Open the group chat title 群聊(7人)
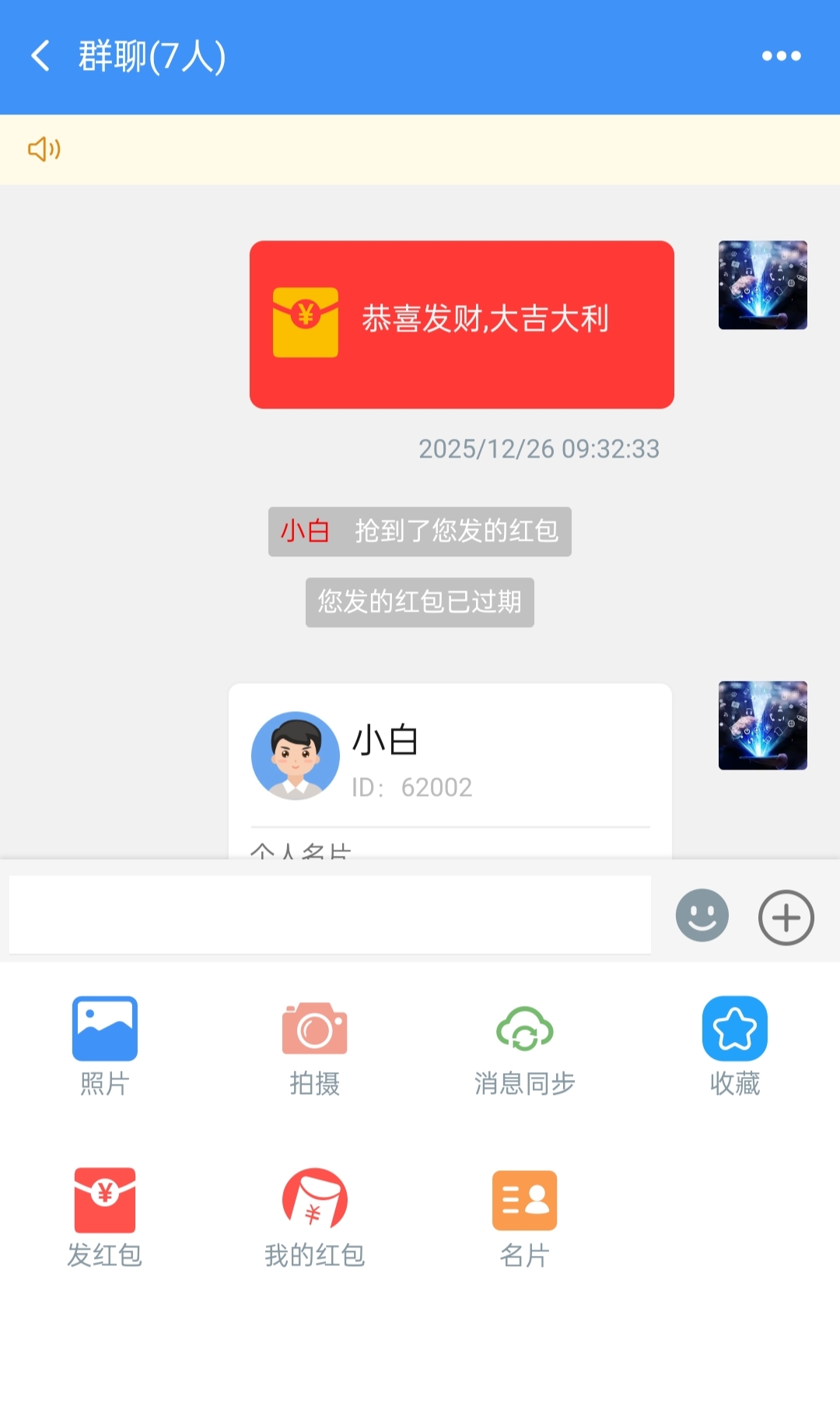This screenshot has height=1417, width=840. coord(150,55)
